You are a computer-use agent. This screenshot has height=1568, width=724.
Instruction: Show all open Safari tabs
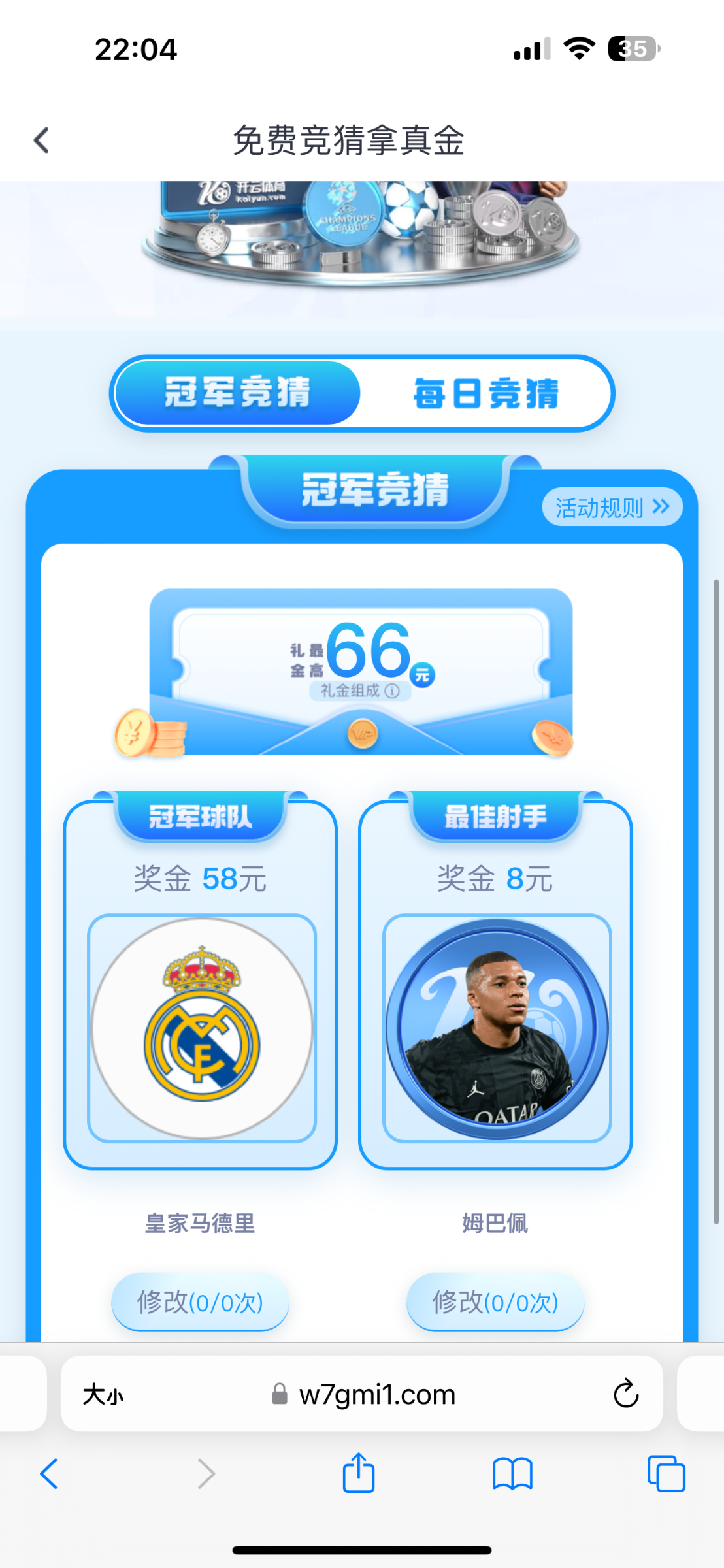[666, 1474]
